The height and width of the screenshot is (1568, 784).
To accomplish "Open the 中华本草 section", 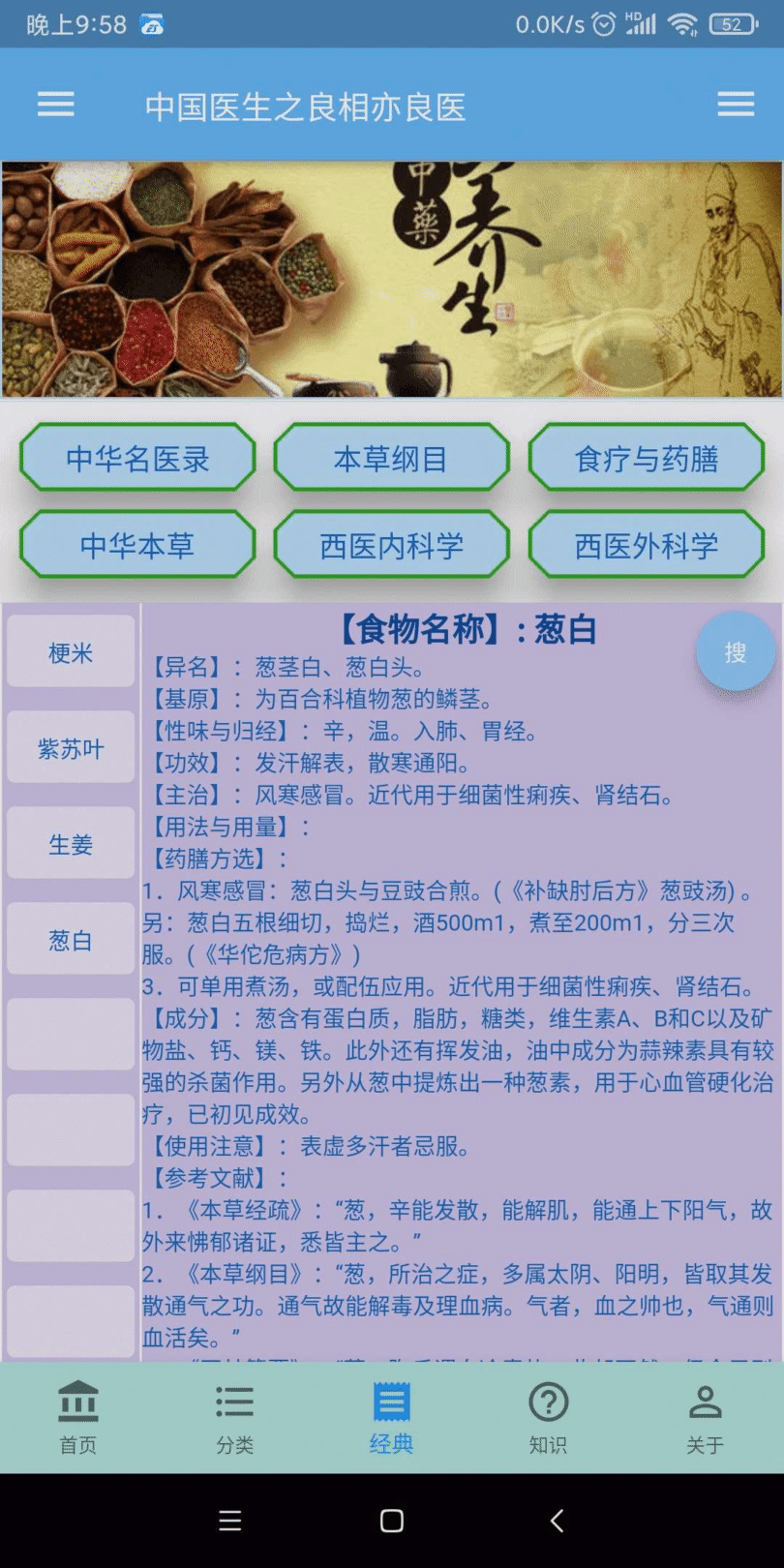I will (x=137, y=545).
